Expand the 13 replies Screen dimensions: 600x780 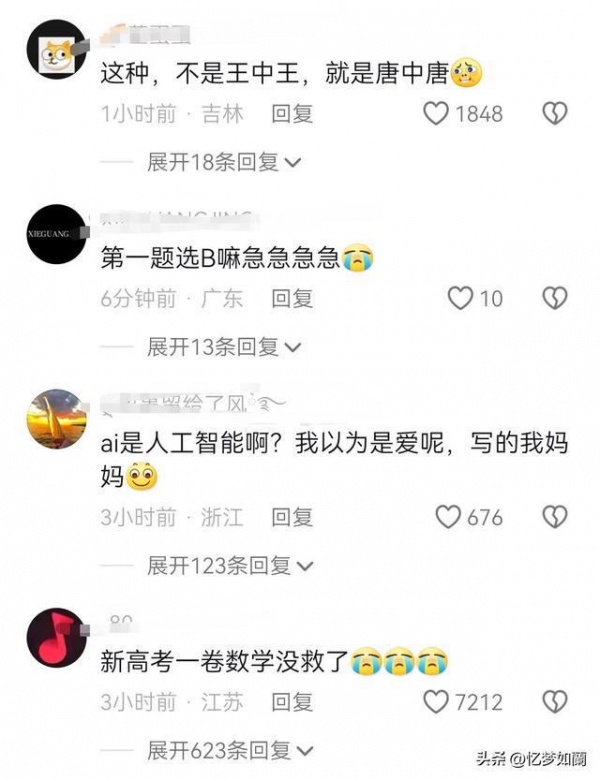pos(224,346)
